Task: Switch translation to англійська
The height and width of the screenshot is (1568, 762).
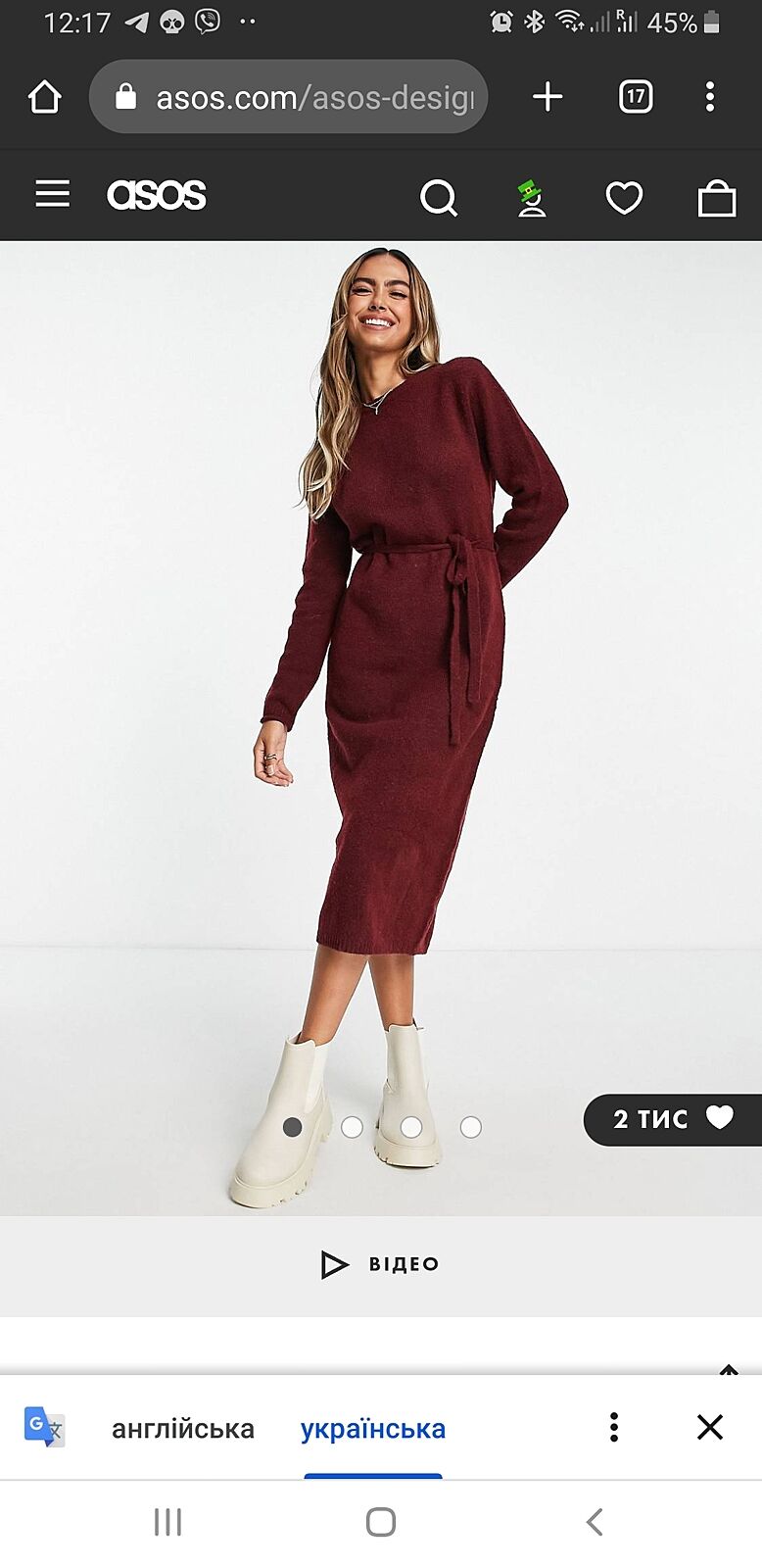Action: click(x=183, y=1429)
